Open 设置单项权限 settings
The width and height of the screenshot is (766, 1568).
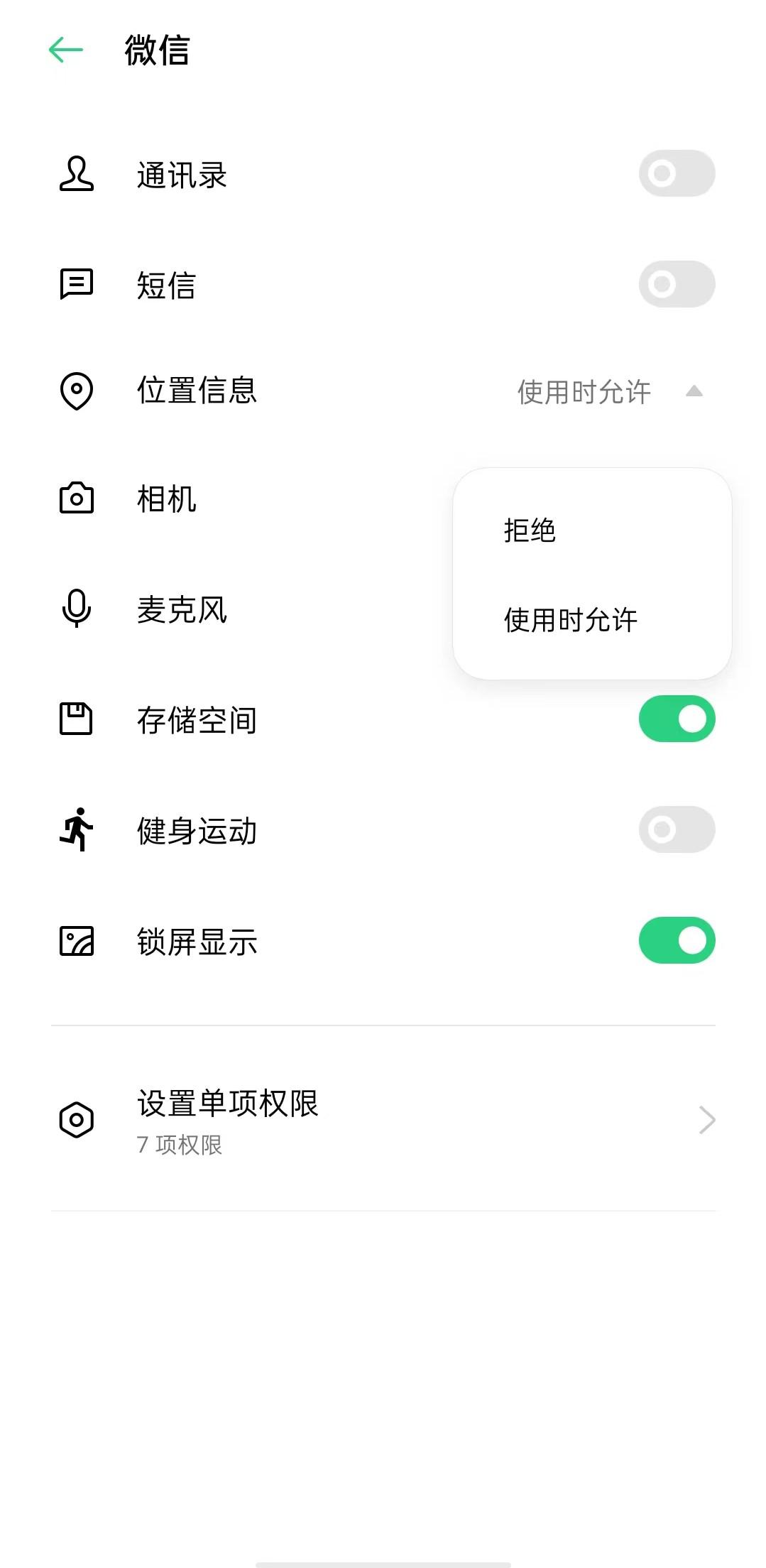click(383, 1119)
